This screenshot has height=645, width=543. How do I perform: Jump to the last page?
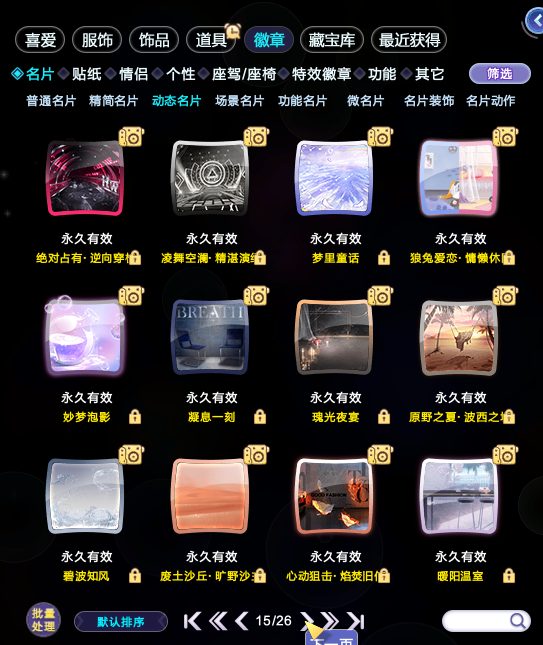pyautogui.click(x=356, y=621)
